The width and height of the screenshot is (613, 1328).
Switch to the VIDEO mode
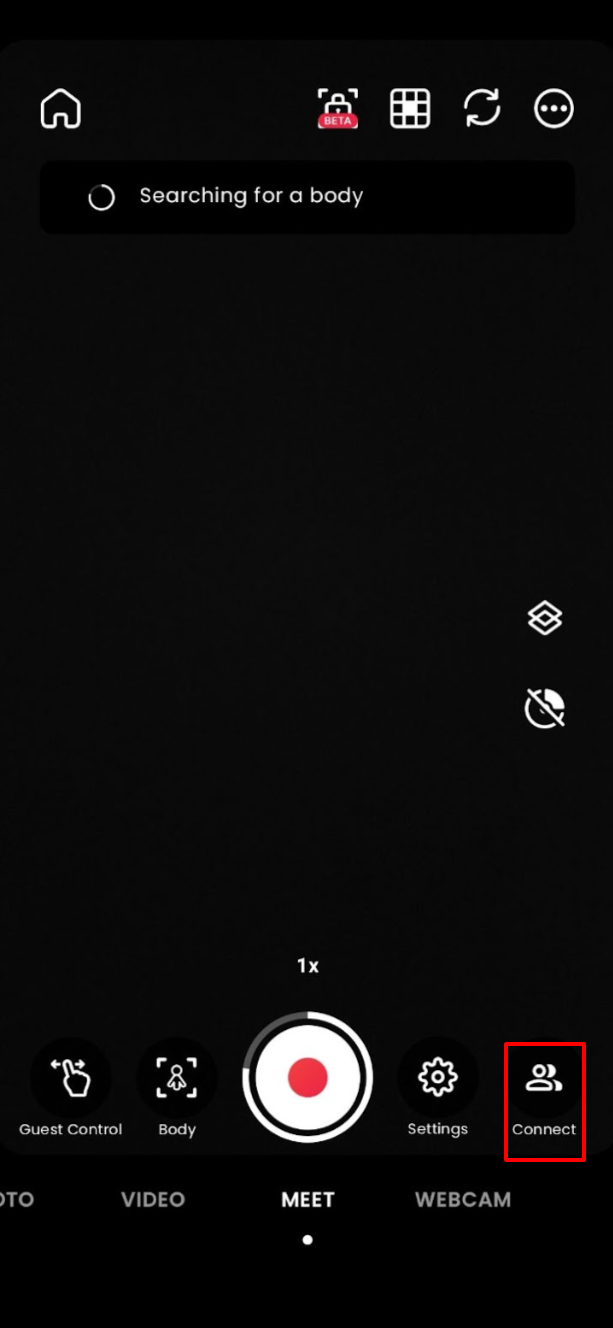153,1199
